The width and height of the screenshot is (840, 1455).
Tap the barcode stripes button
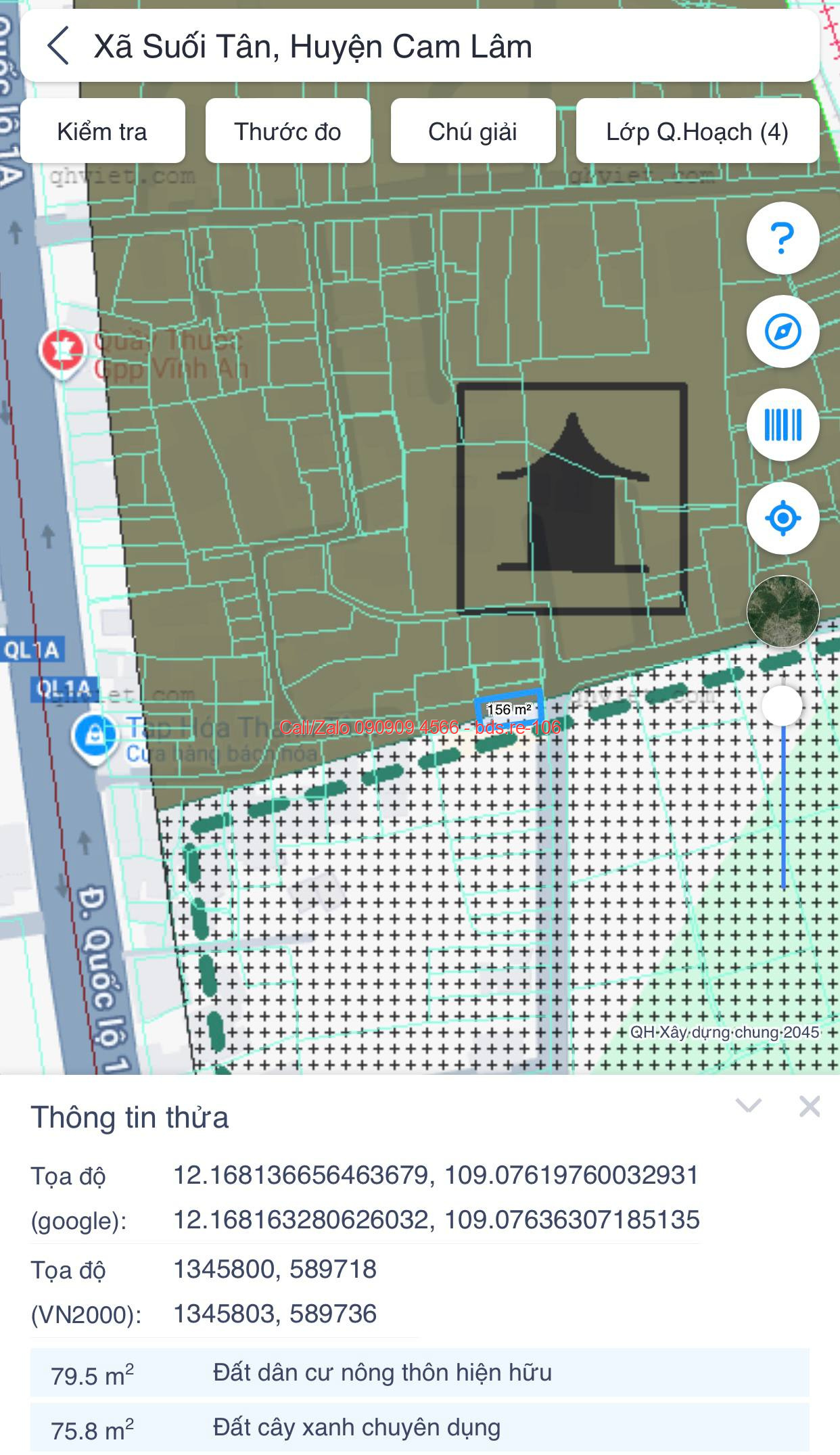783,425
